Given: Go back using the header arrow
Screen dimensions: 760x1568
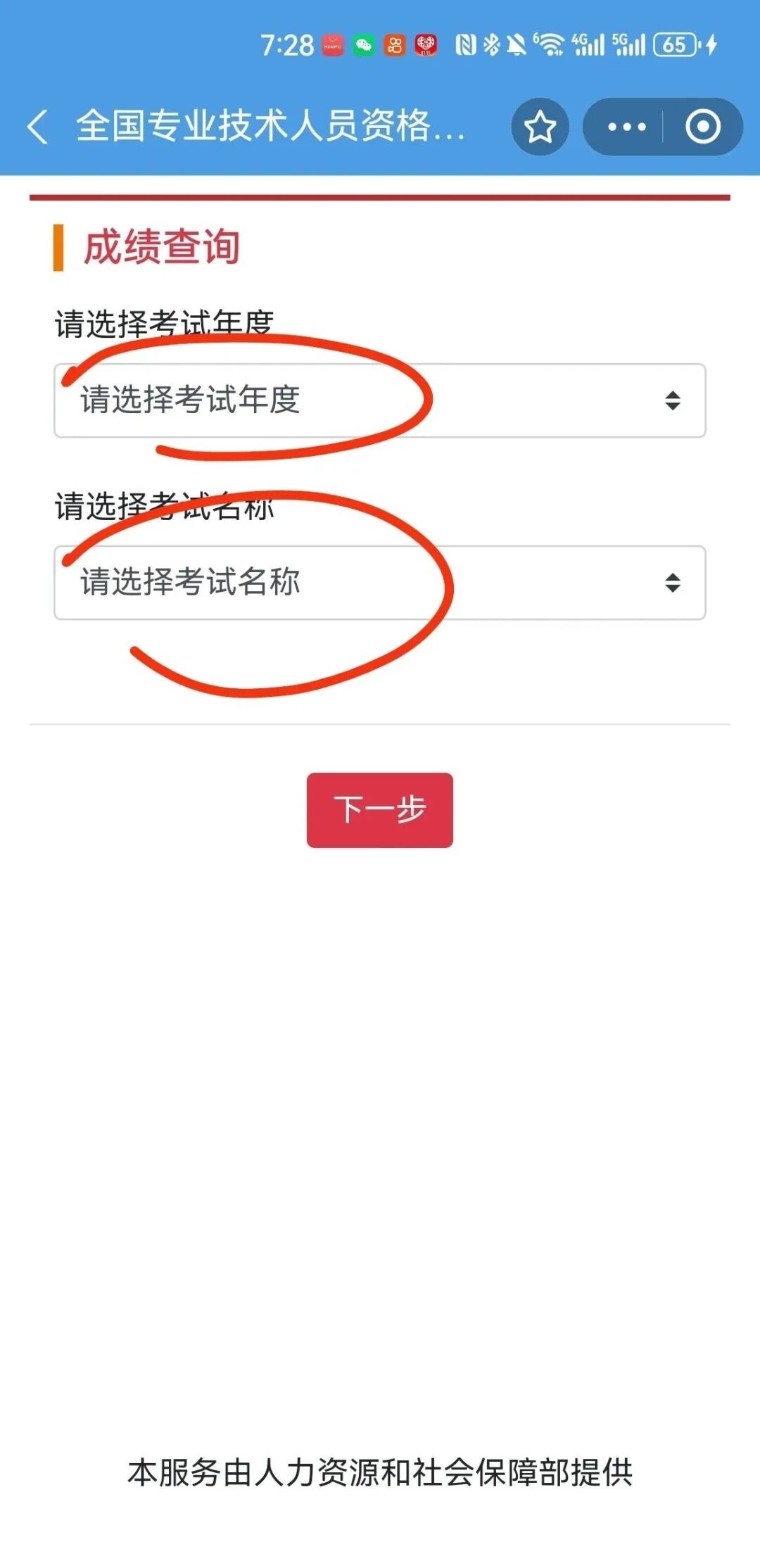Looking at the screenshot, I should (38, 127).
